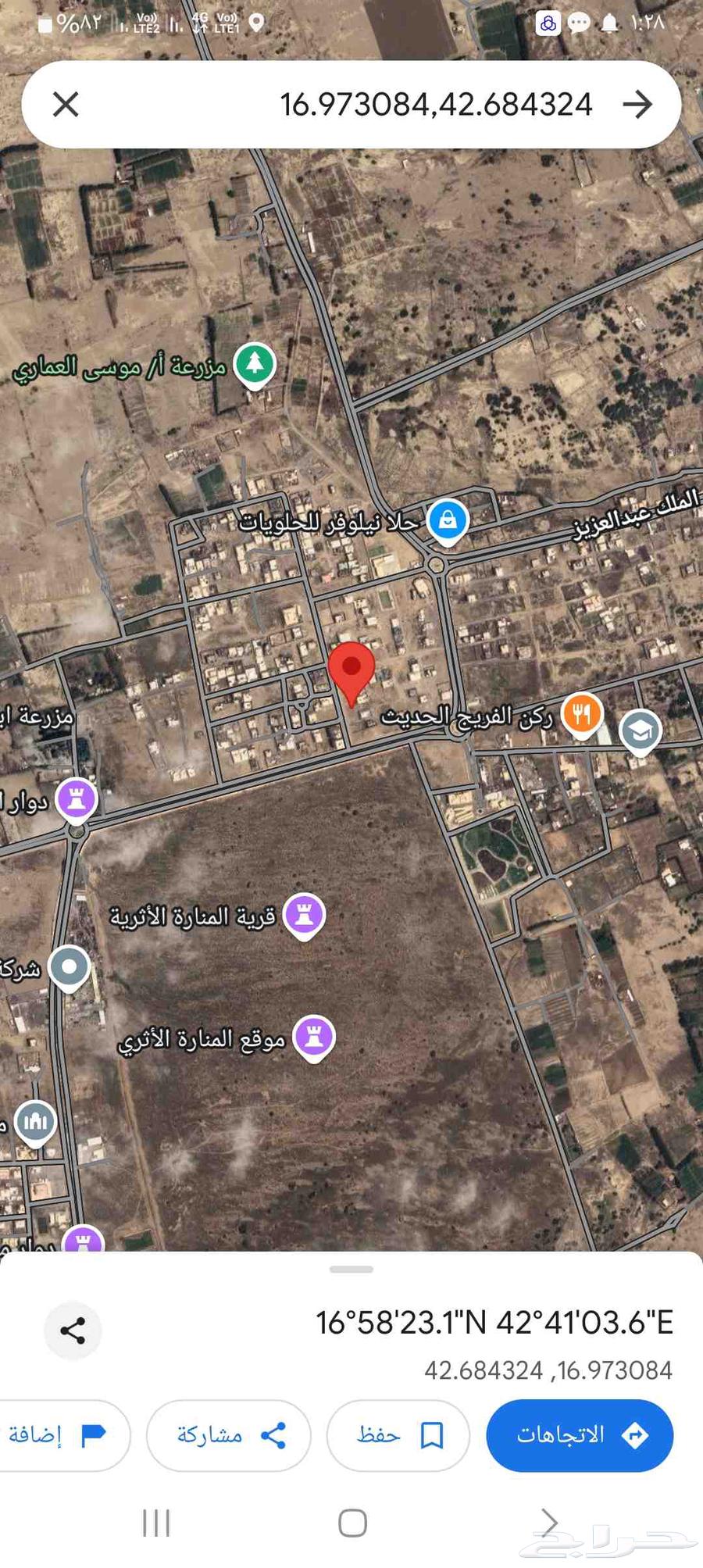Tap the school marker near the restaurant
Image resolution: width=703 pixels, height=1568 pixels.
pos(641,731)
